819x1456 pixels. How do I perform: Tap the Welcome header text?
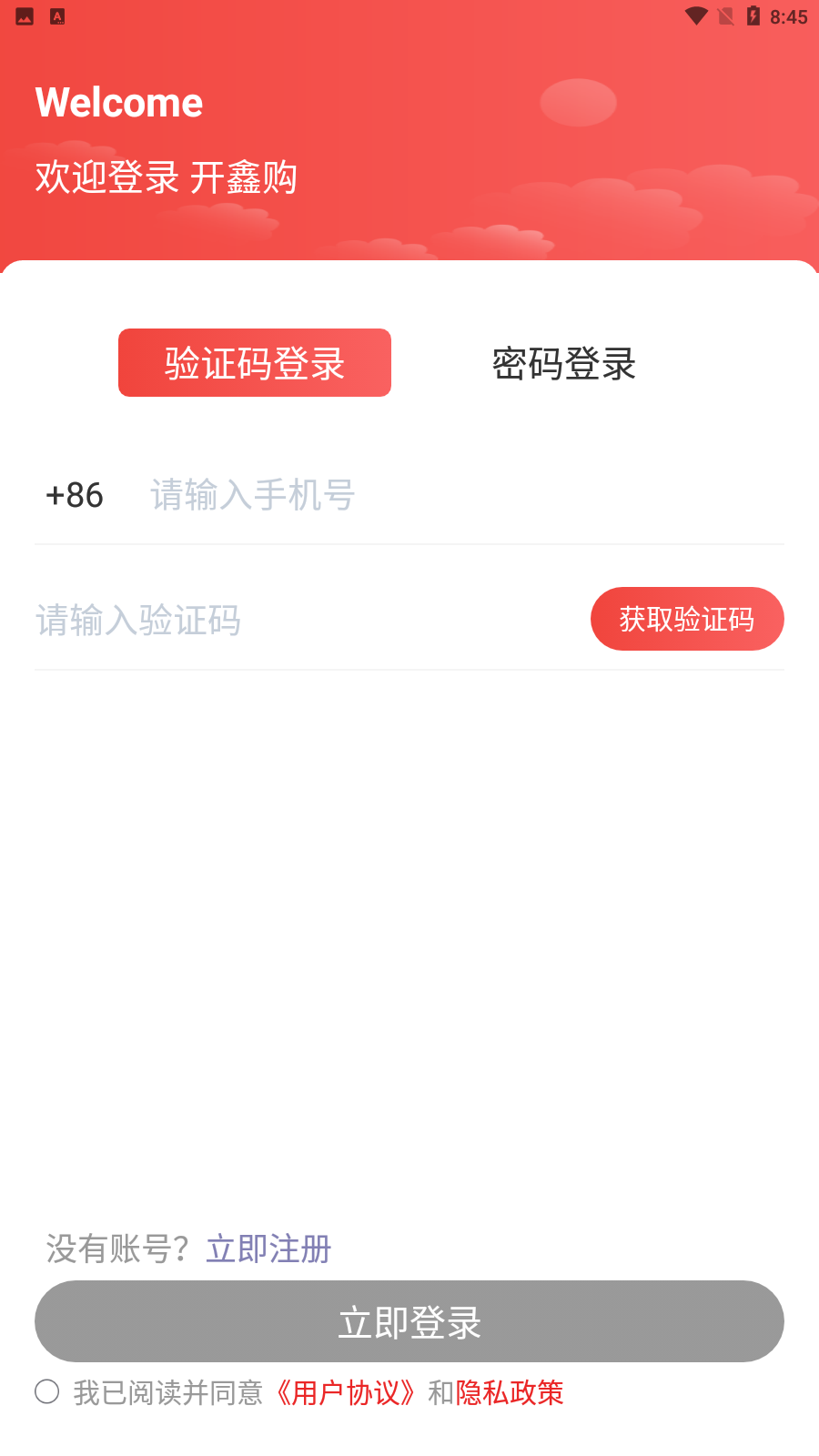point(119,102)
